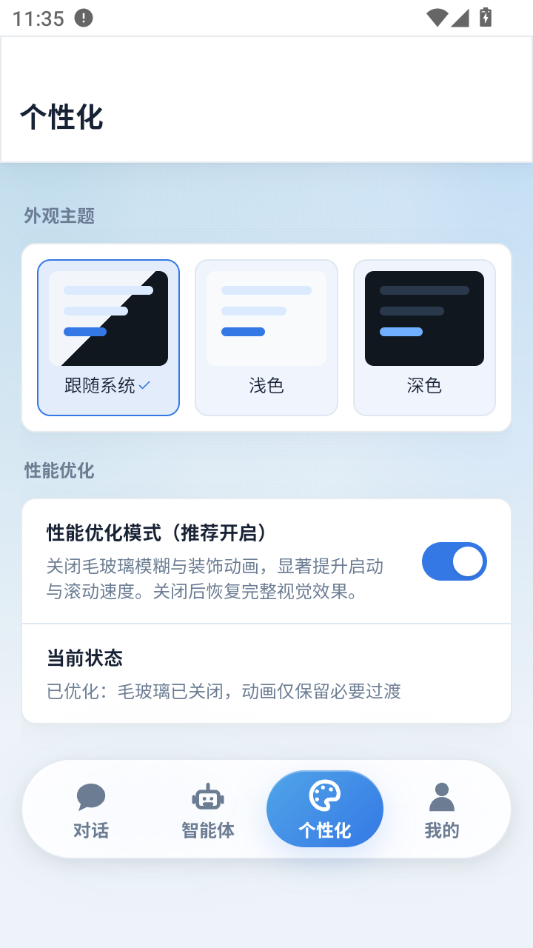Viewport: 533px width, 948px height.
Task: Choose the 浅色 light theme
Action: 266,337
